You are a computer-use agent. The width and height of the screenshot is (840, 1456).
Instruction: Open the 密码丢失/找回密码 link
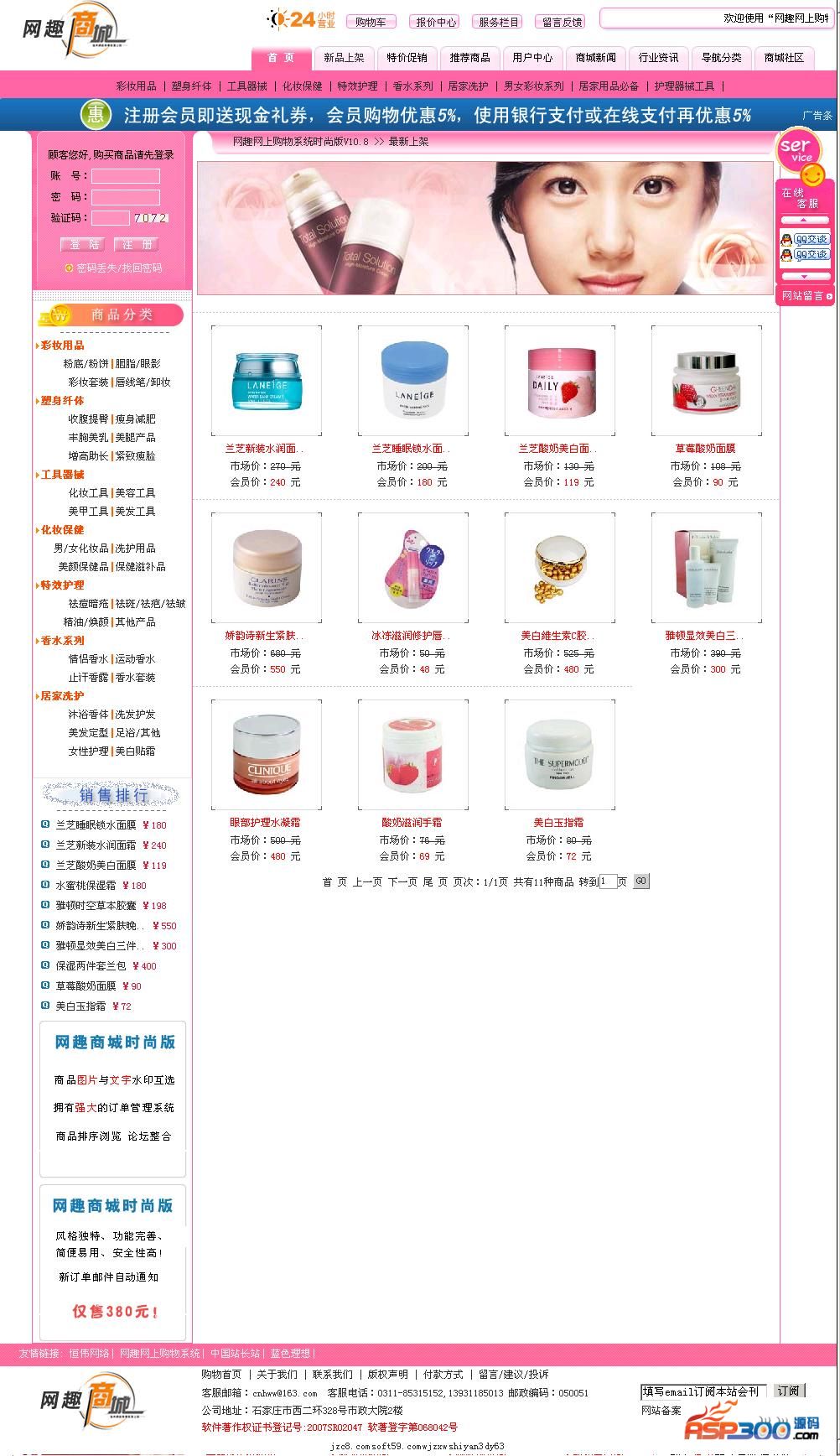tap(119, 268)
